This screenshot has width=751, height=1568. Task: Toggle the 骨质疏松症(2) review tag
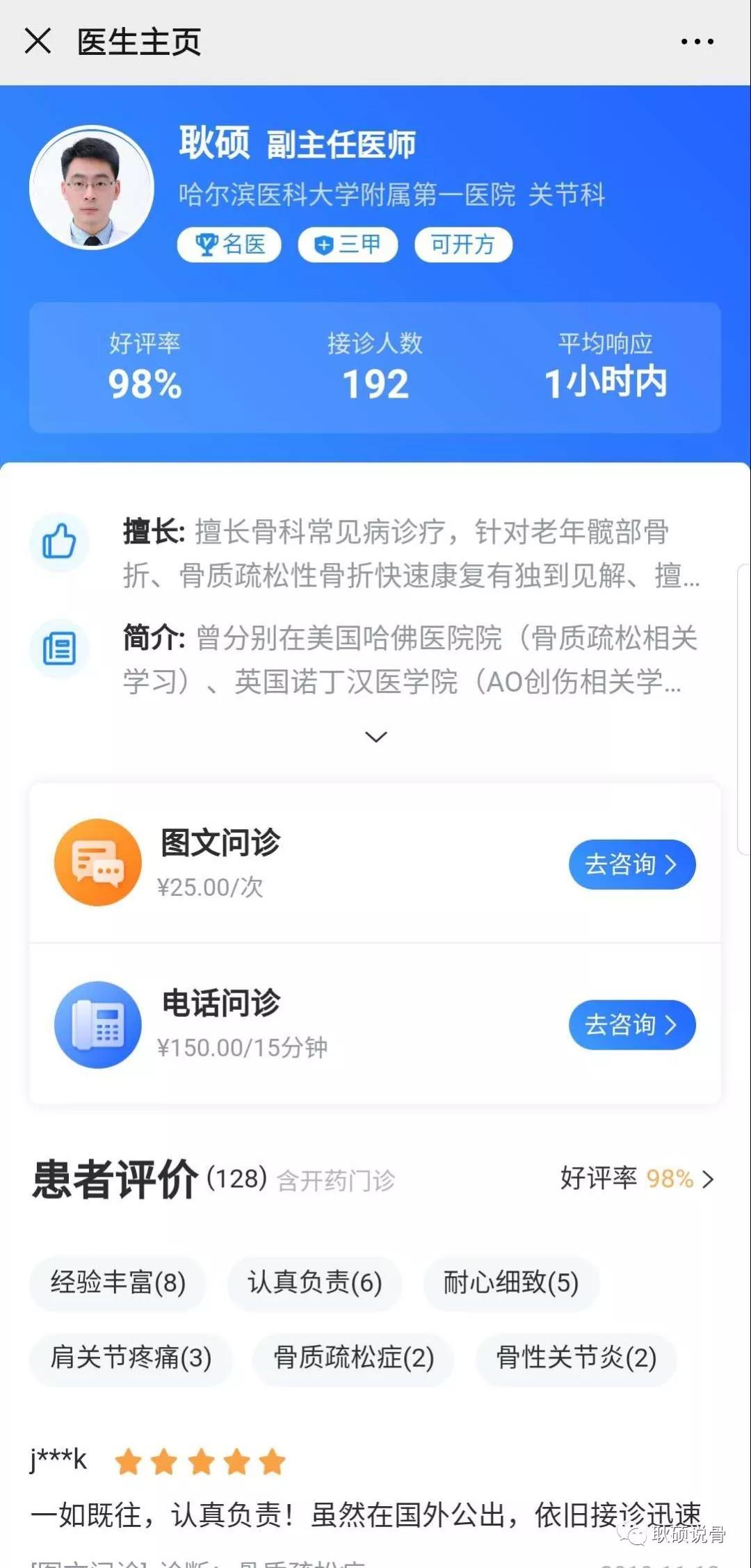[x=352, y=1359]
